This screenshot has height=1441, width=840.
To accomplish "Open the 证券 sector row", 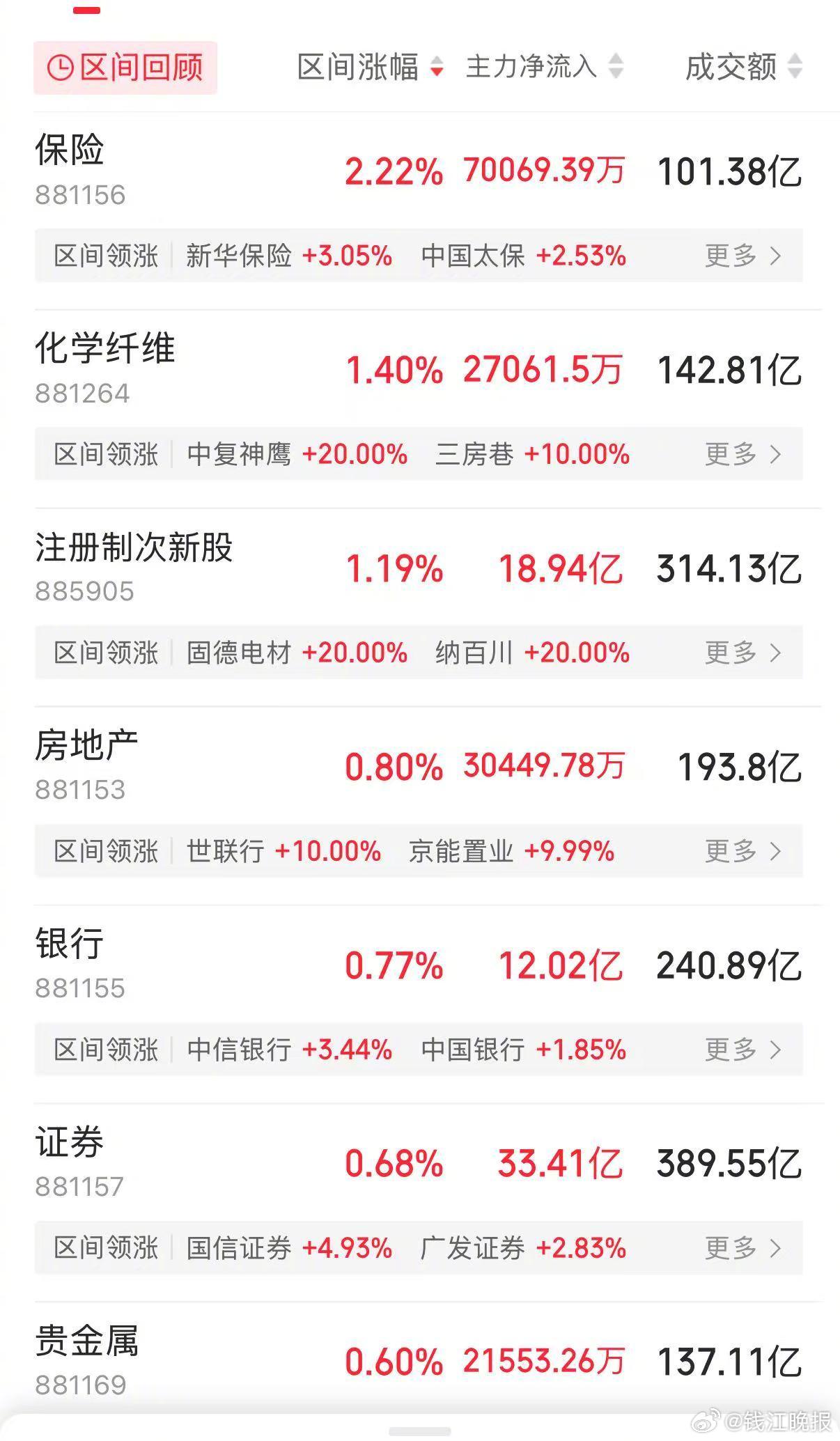I will tap(419, 1163).
